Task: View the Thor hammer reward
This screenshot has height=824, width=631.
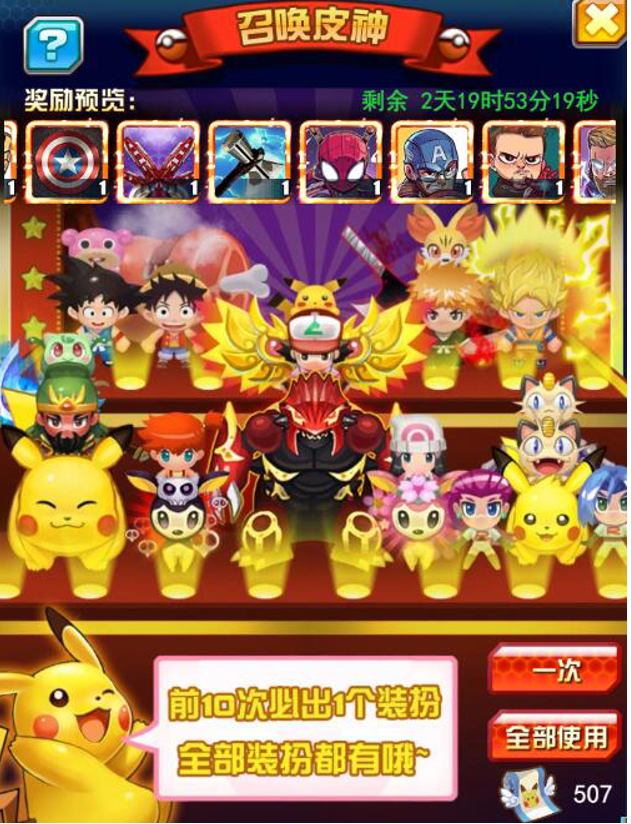Action: (x=250, y=161)
